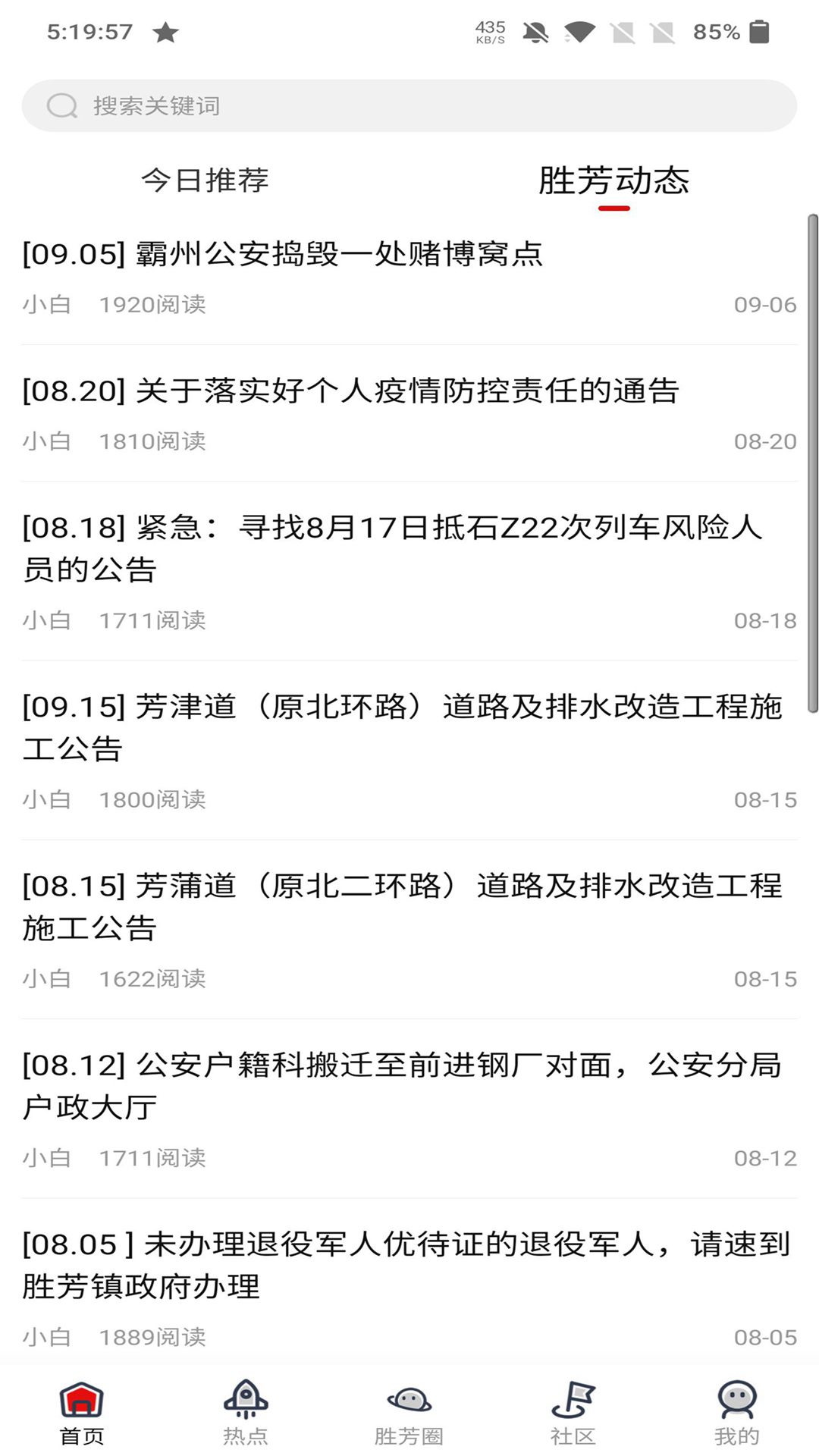819x1456 pixels.
Task: Tap the 搜索关键词 search box
Action: click(409, 106)
